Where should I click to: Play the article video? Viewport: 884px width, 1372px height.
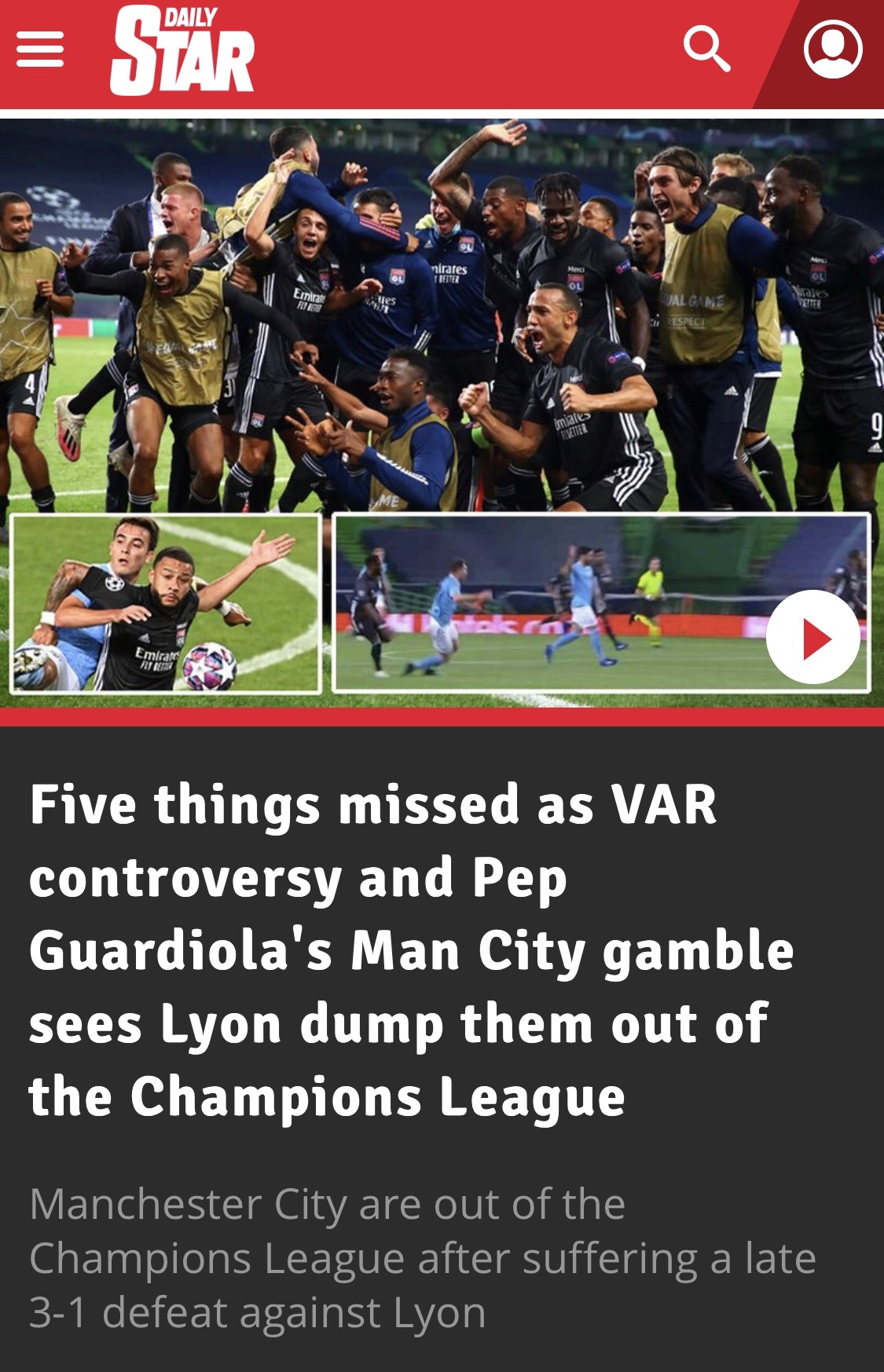coord(812,637)
